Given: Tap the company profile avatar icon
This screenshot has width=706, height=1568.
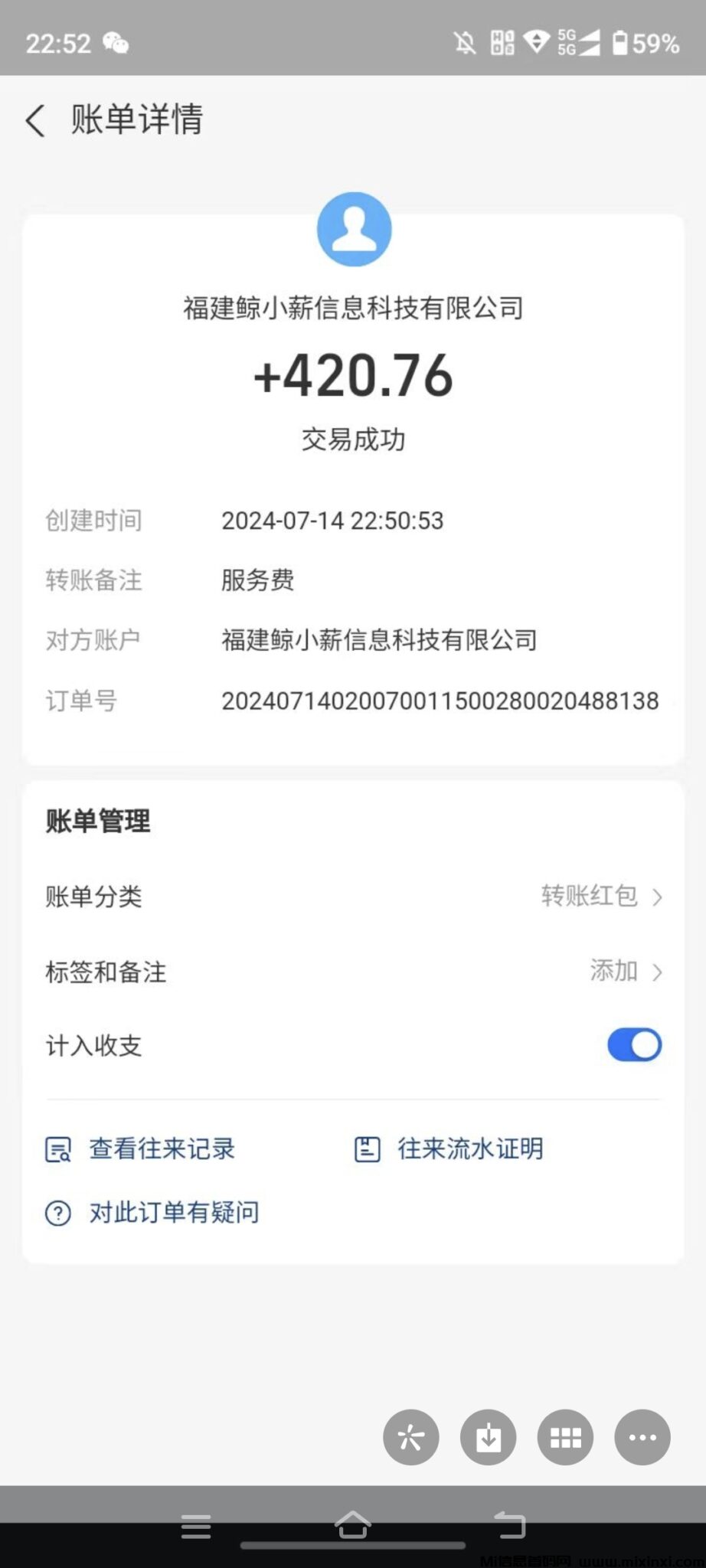Looking at the screenshot, I should click(x=353, y=228).
